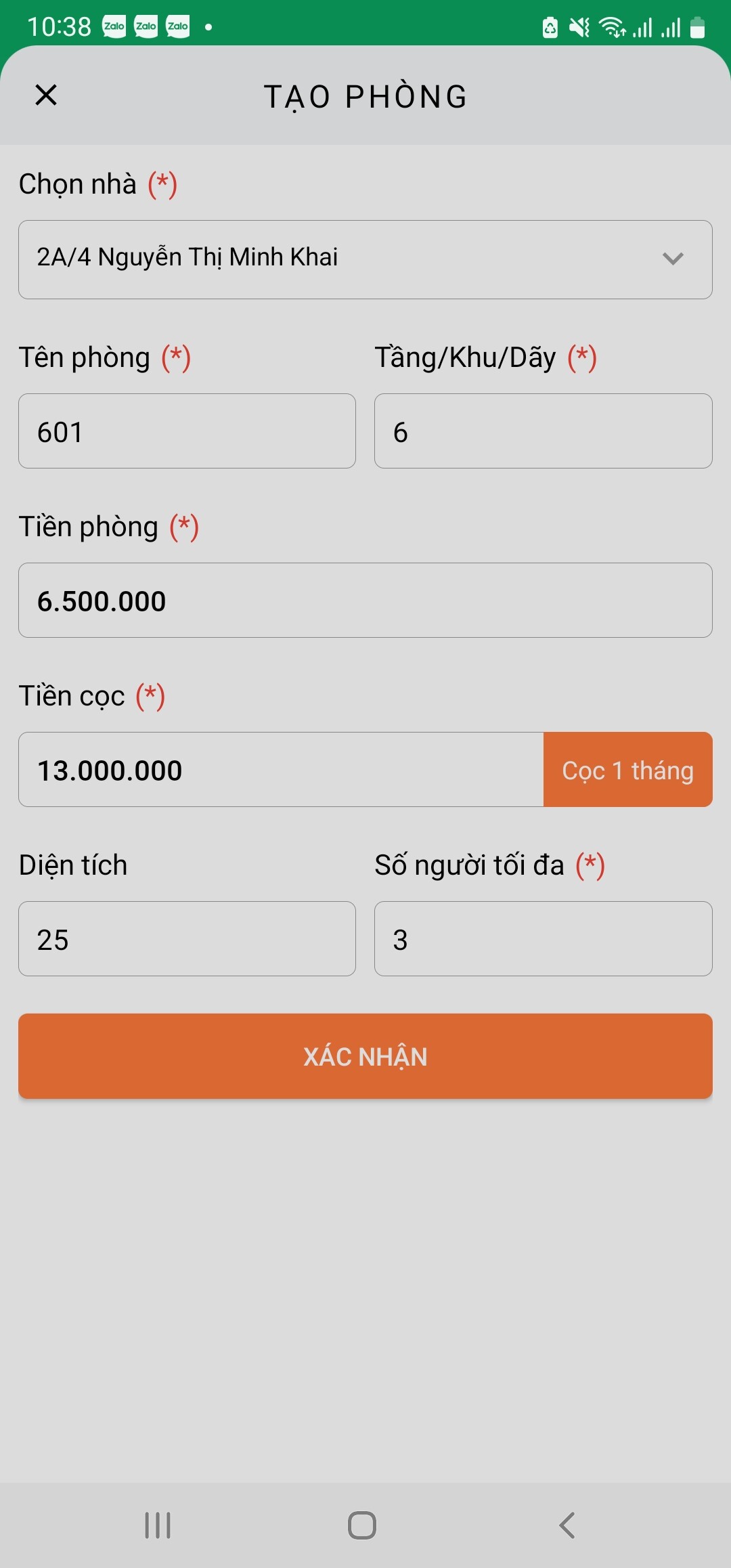This screenshot has width=731, height=1568.
Task: Edit the Diện tích field
Action: (187, 939)
